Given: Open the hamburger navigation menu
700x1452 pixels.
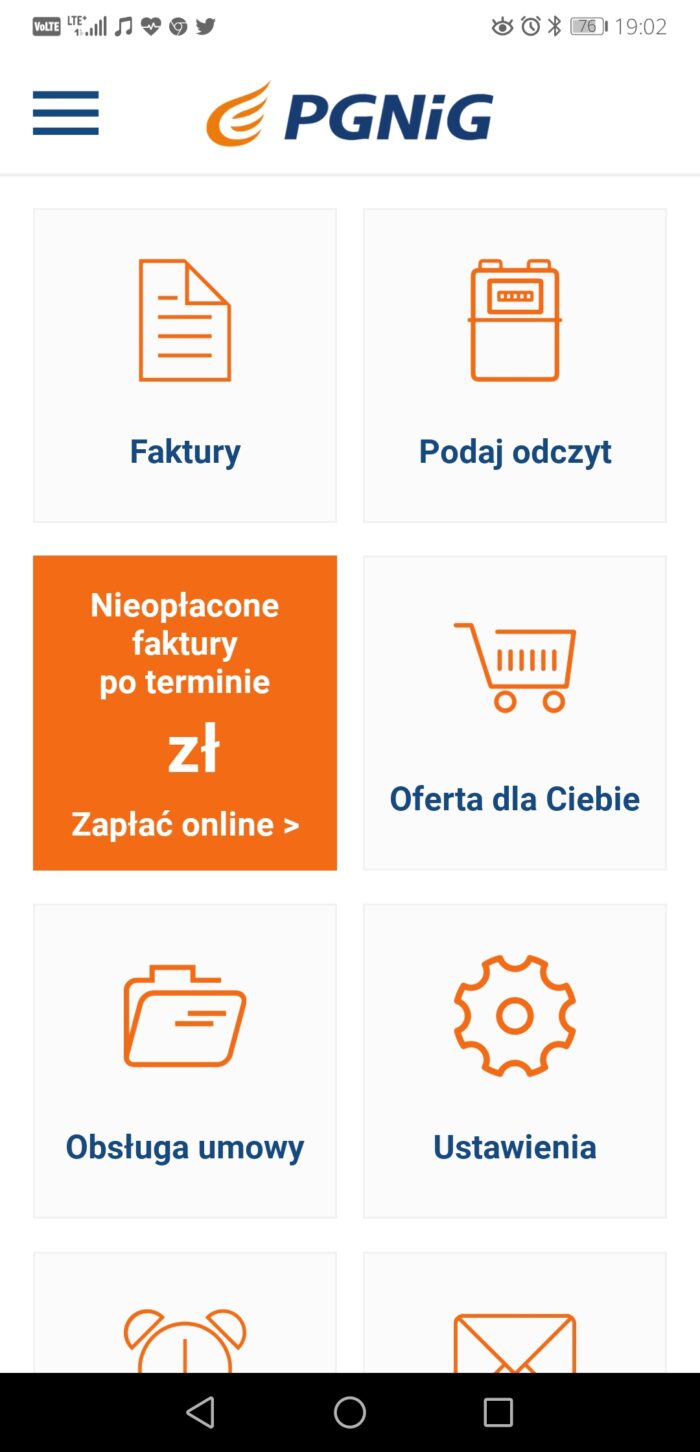Looking at the screenshot, I should (66, 113).
